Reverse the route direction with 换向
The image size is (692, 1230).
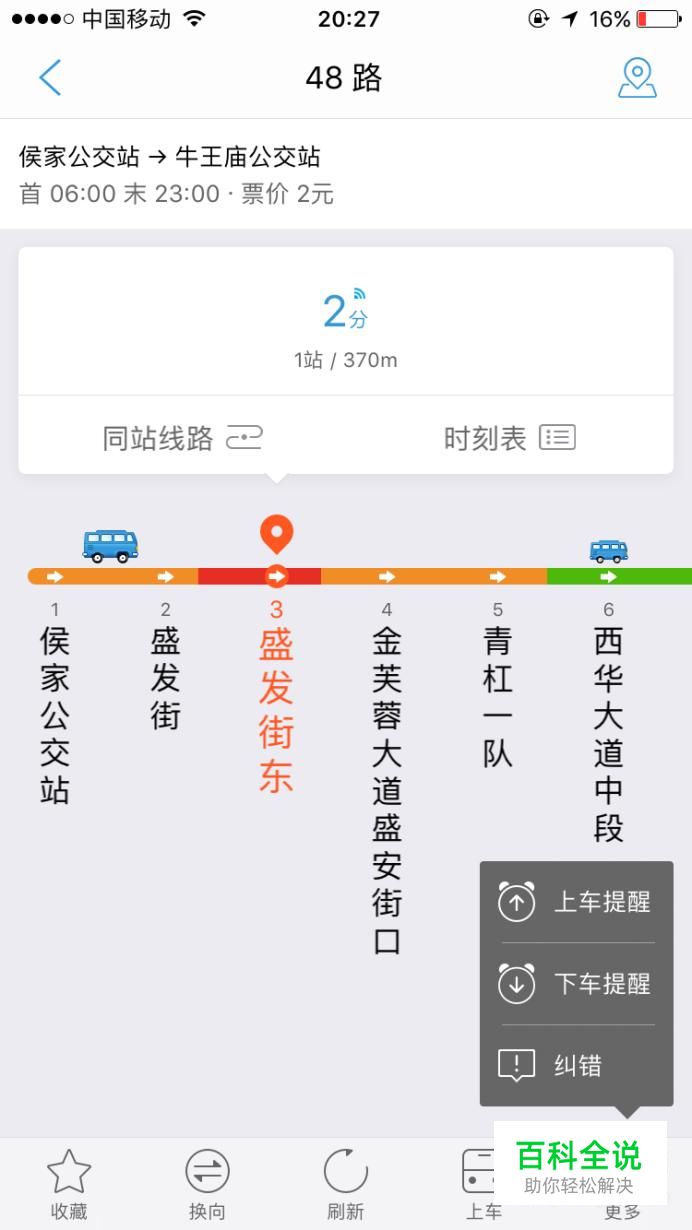(207, 1184)
